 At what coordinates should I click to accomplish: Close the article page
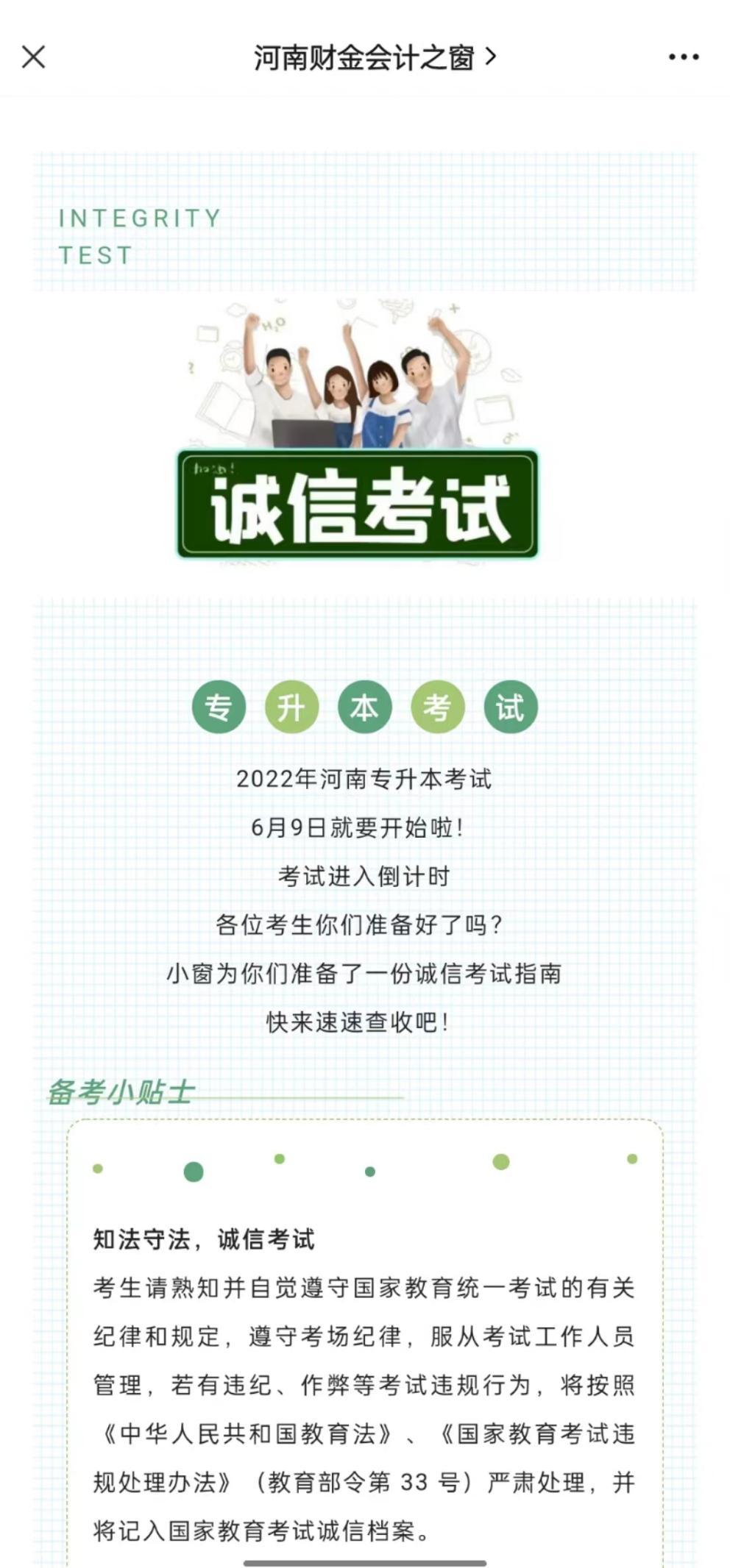[x=34, y=57]
